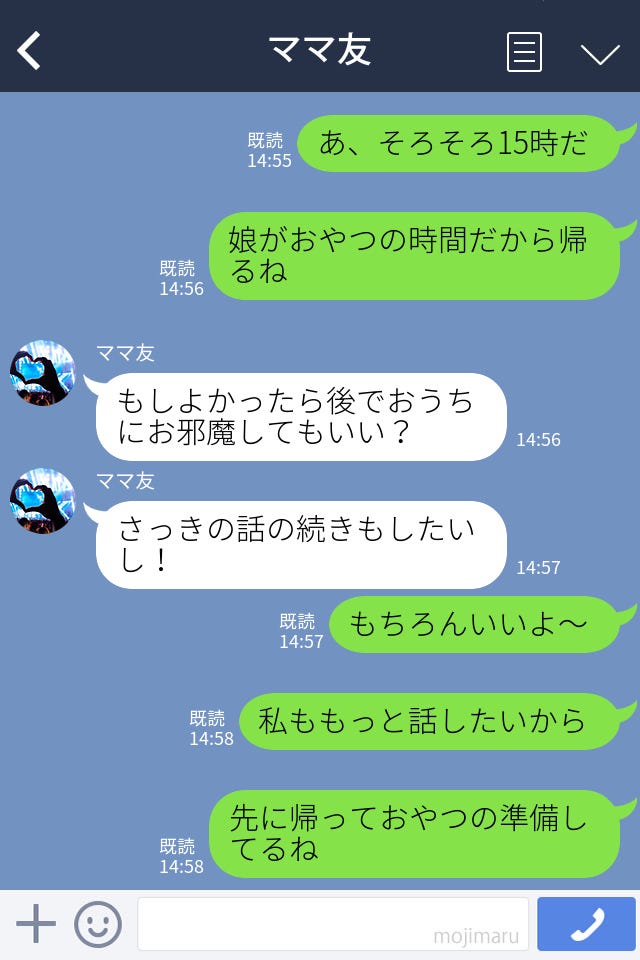Open the emoji sticker picker
The height and width of the screenshot is (960, 640).
pos(98,924)
